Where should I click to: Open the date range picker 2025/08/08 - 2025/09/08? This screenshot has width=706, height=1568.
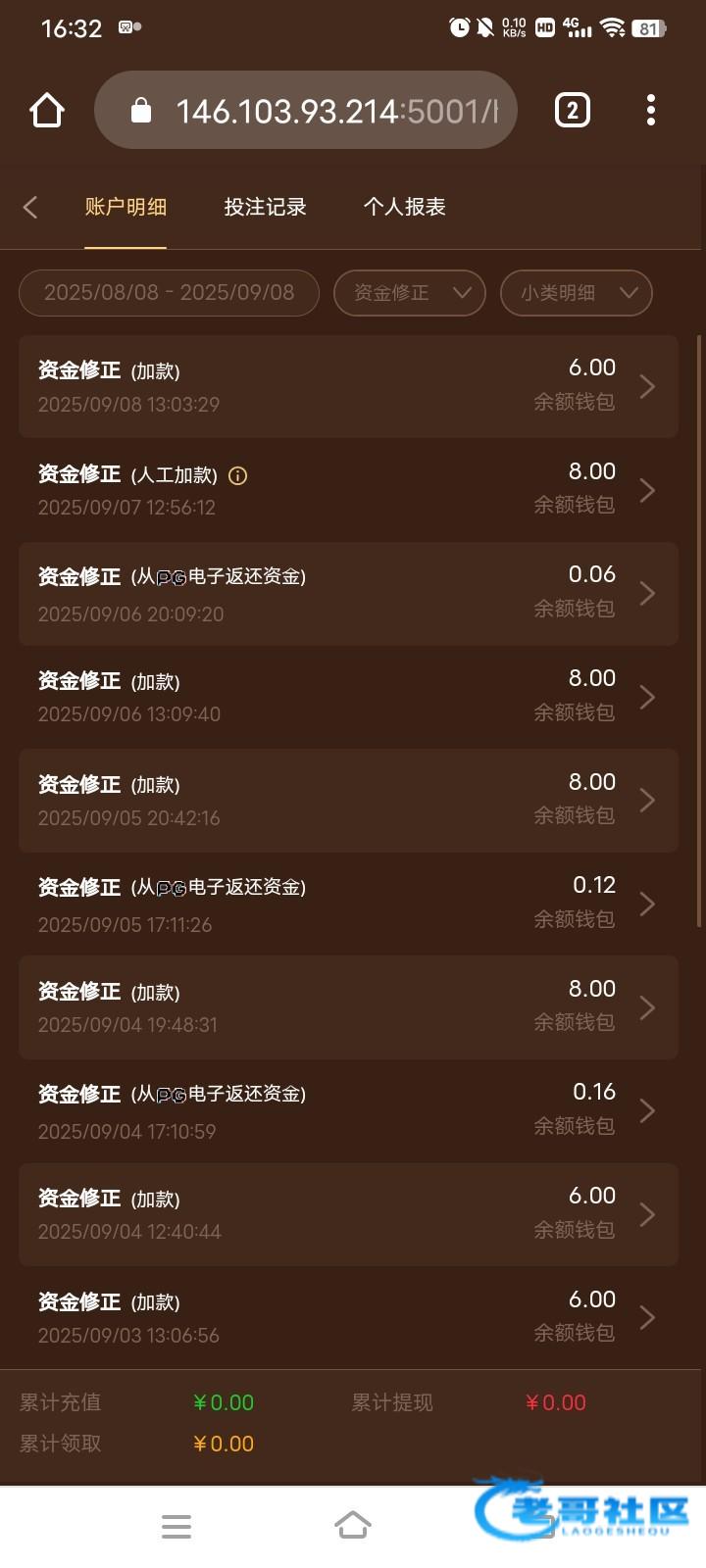tap(169, 293)
